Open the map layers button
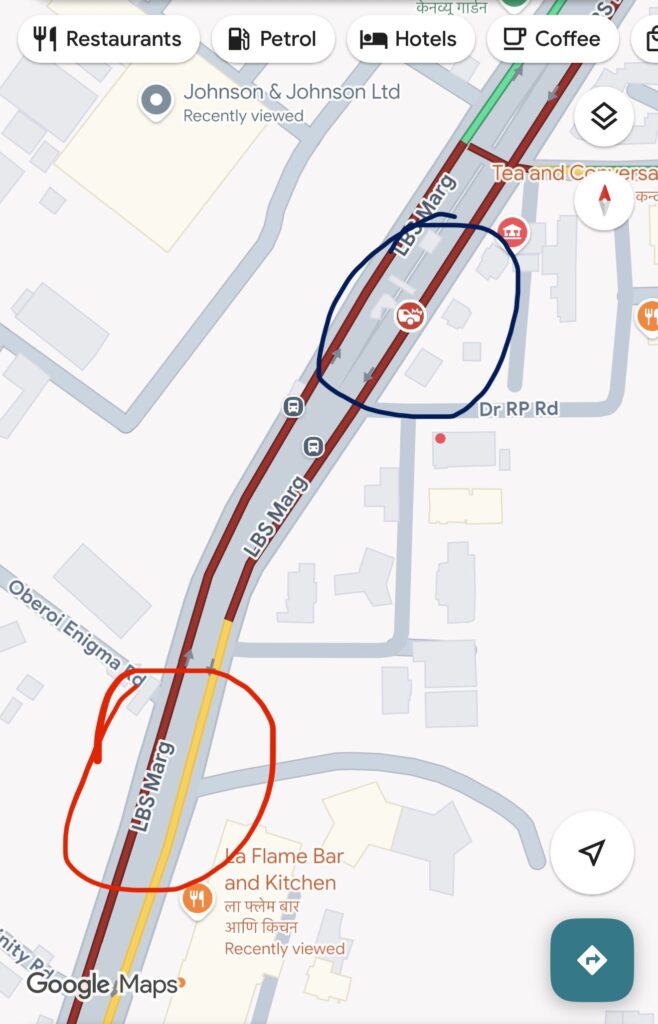Image resolution: width=658 pixels, height=1024 pixels. click(604, 117)
